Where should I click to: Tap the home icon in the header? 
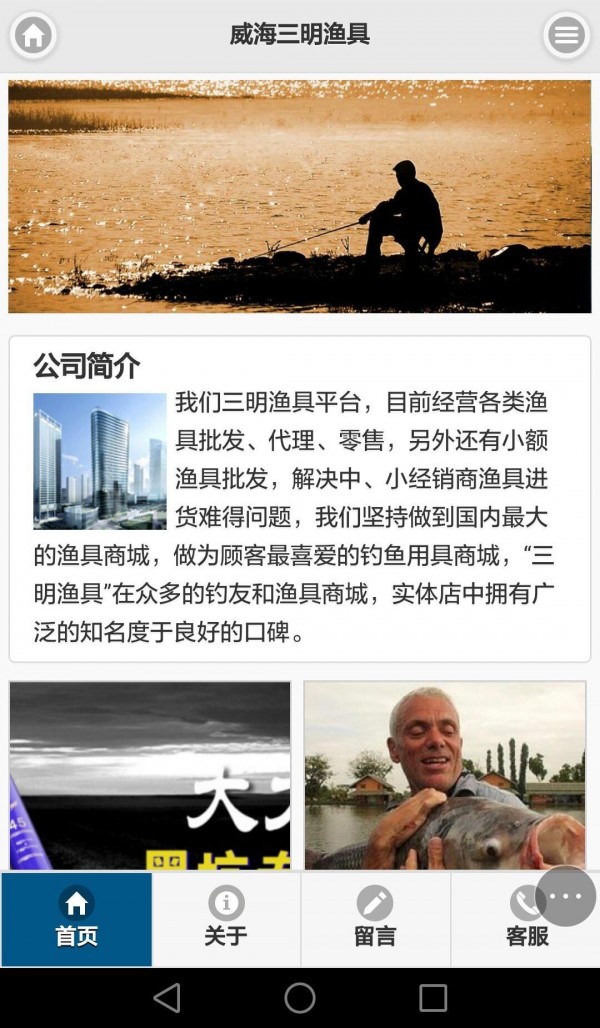click(x=33, y=36)
